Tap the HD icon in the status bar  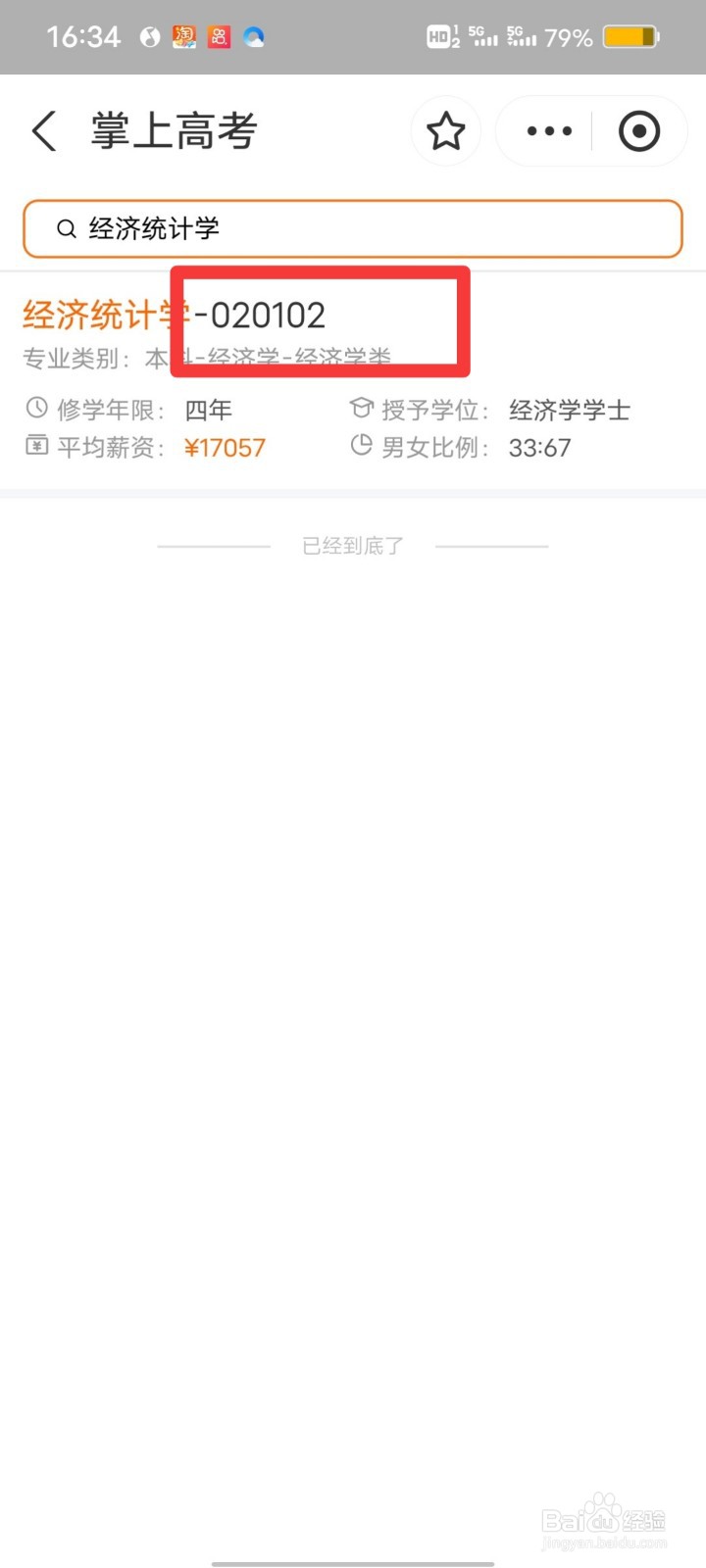tap(440, 36)
